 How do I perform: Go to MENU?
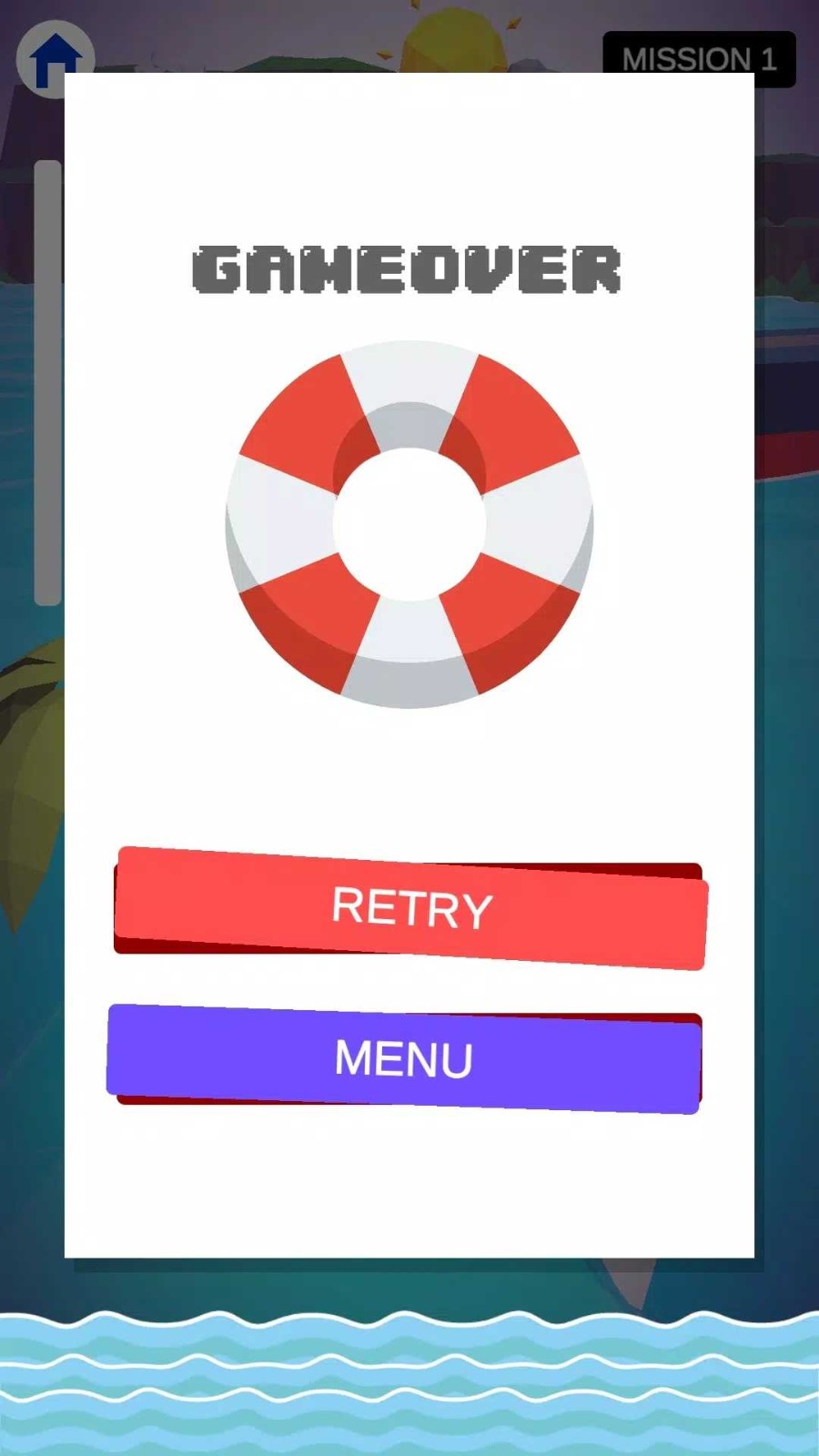click(x=404, y=1058)
